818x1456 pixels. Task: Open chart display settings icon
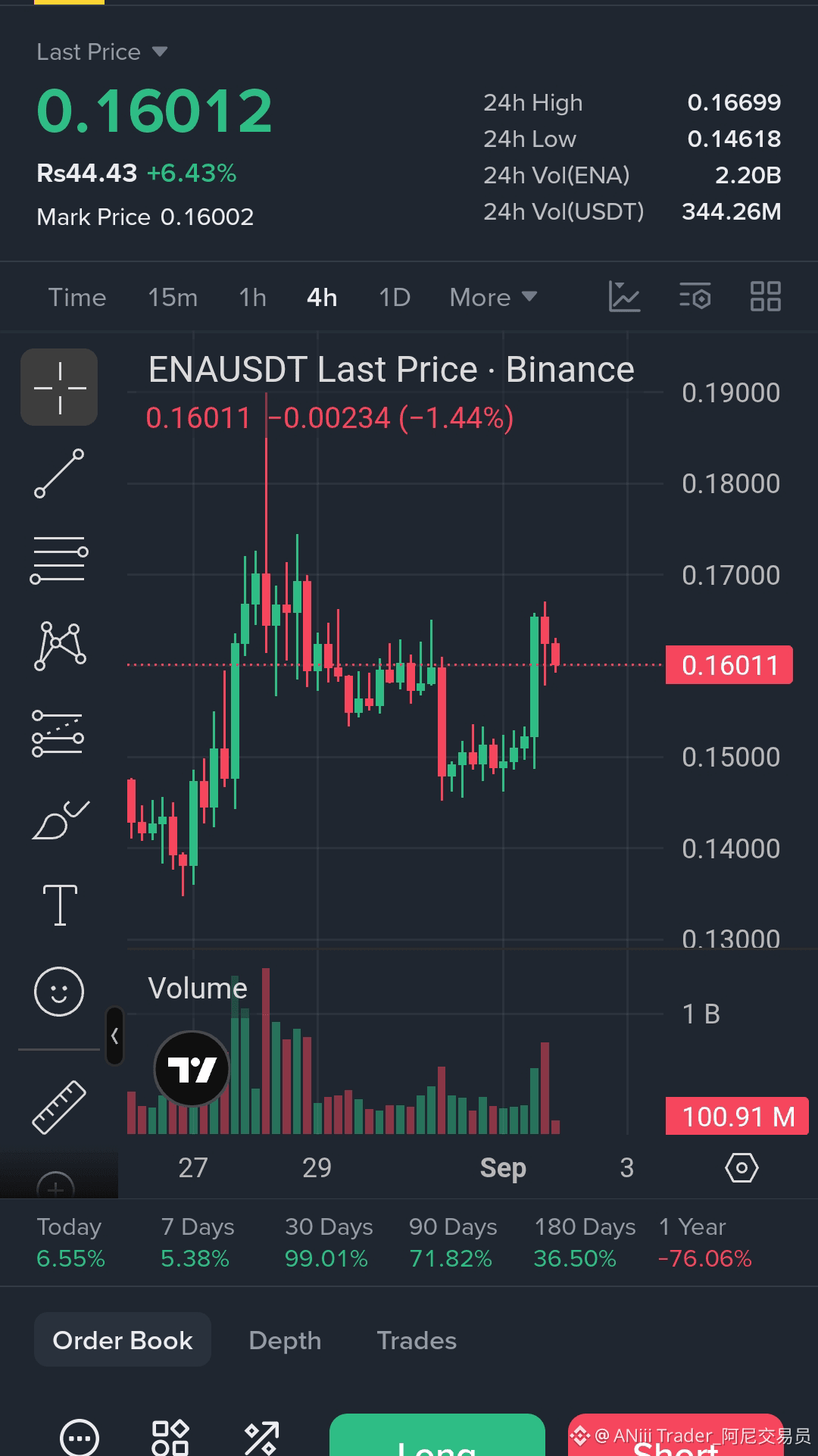coord(695,296)
